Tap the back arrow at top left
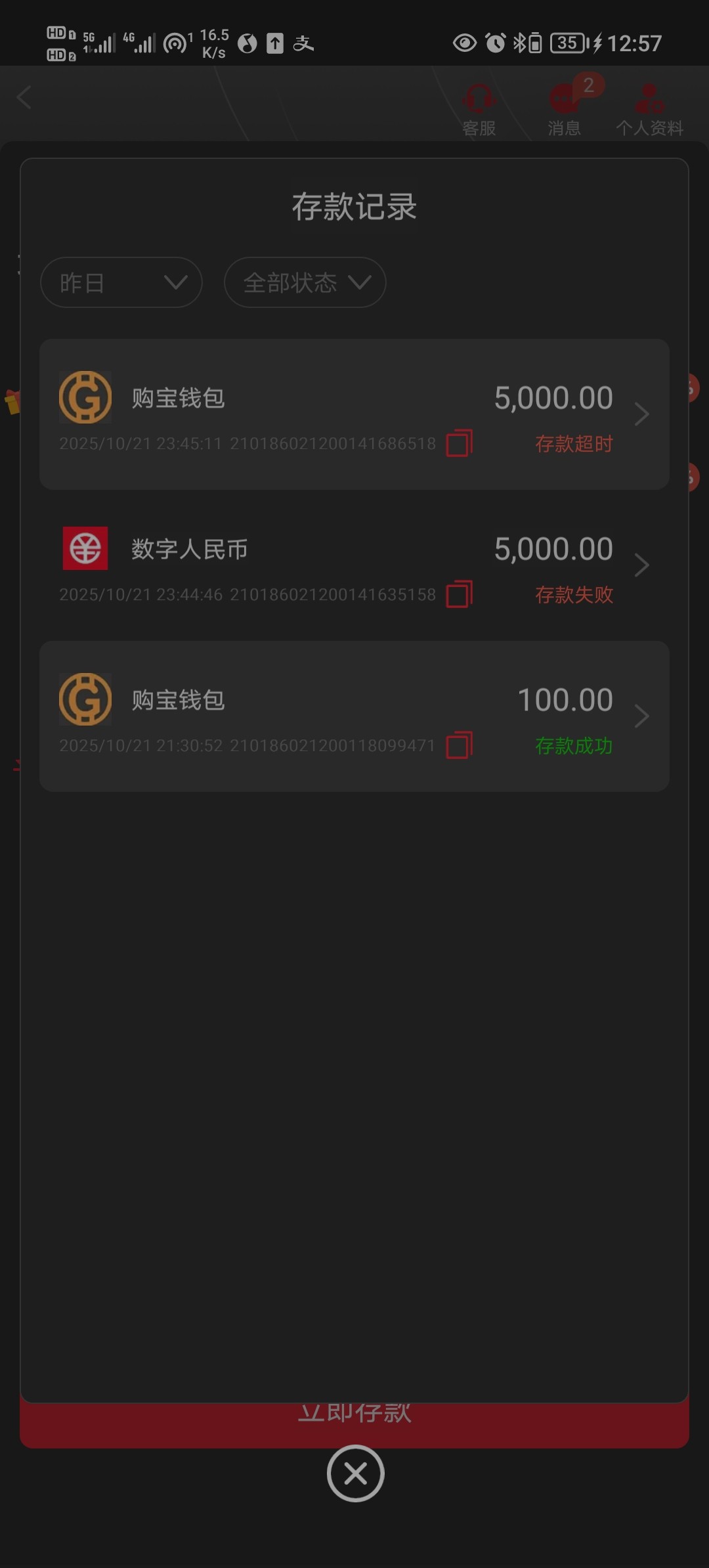Viewport: 709px width, 1568px height. (25, 97)
